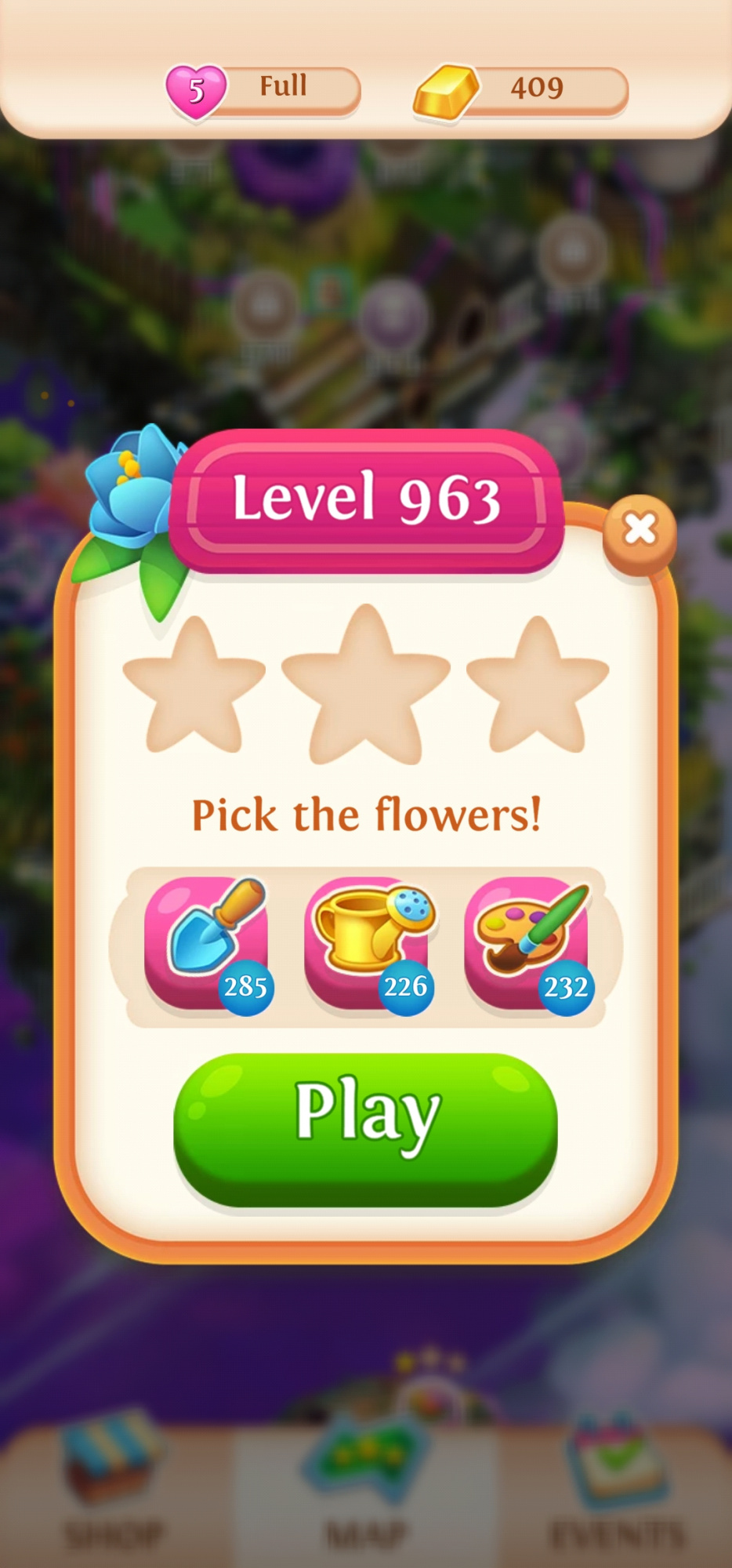Start Level 963 with the Play button
732x1568 pixels.
tap(365, 1129)
